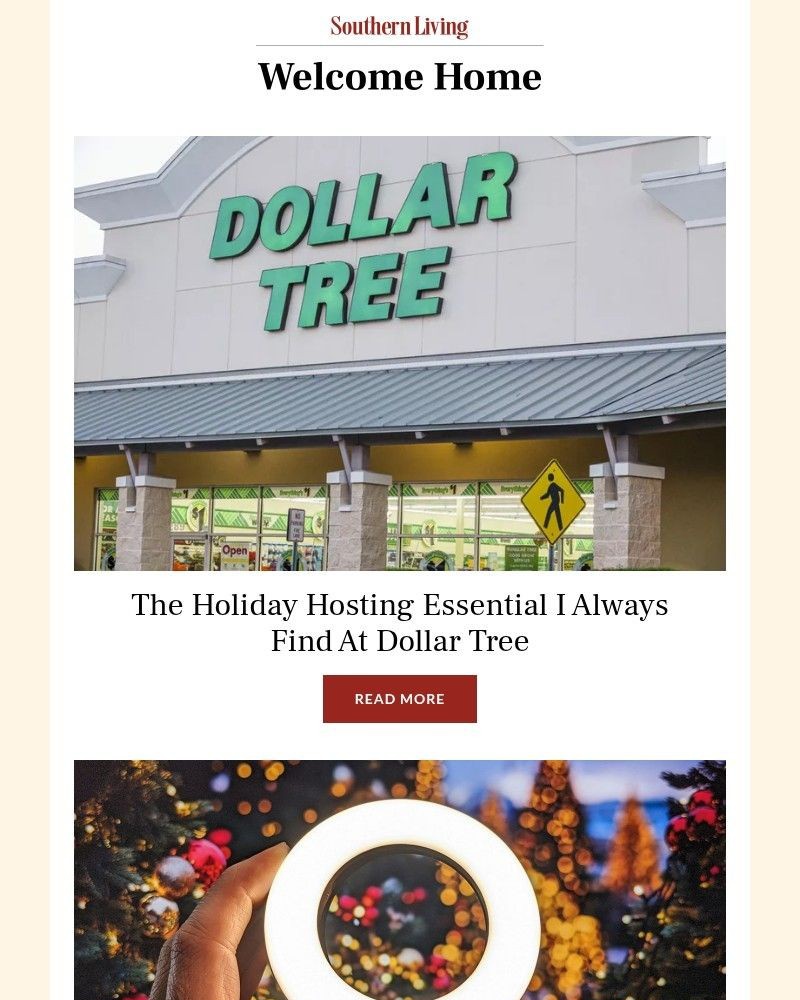
Task: Select the pedestrian crossing sign in the photo
Action: coord(552,500)
